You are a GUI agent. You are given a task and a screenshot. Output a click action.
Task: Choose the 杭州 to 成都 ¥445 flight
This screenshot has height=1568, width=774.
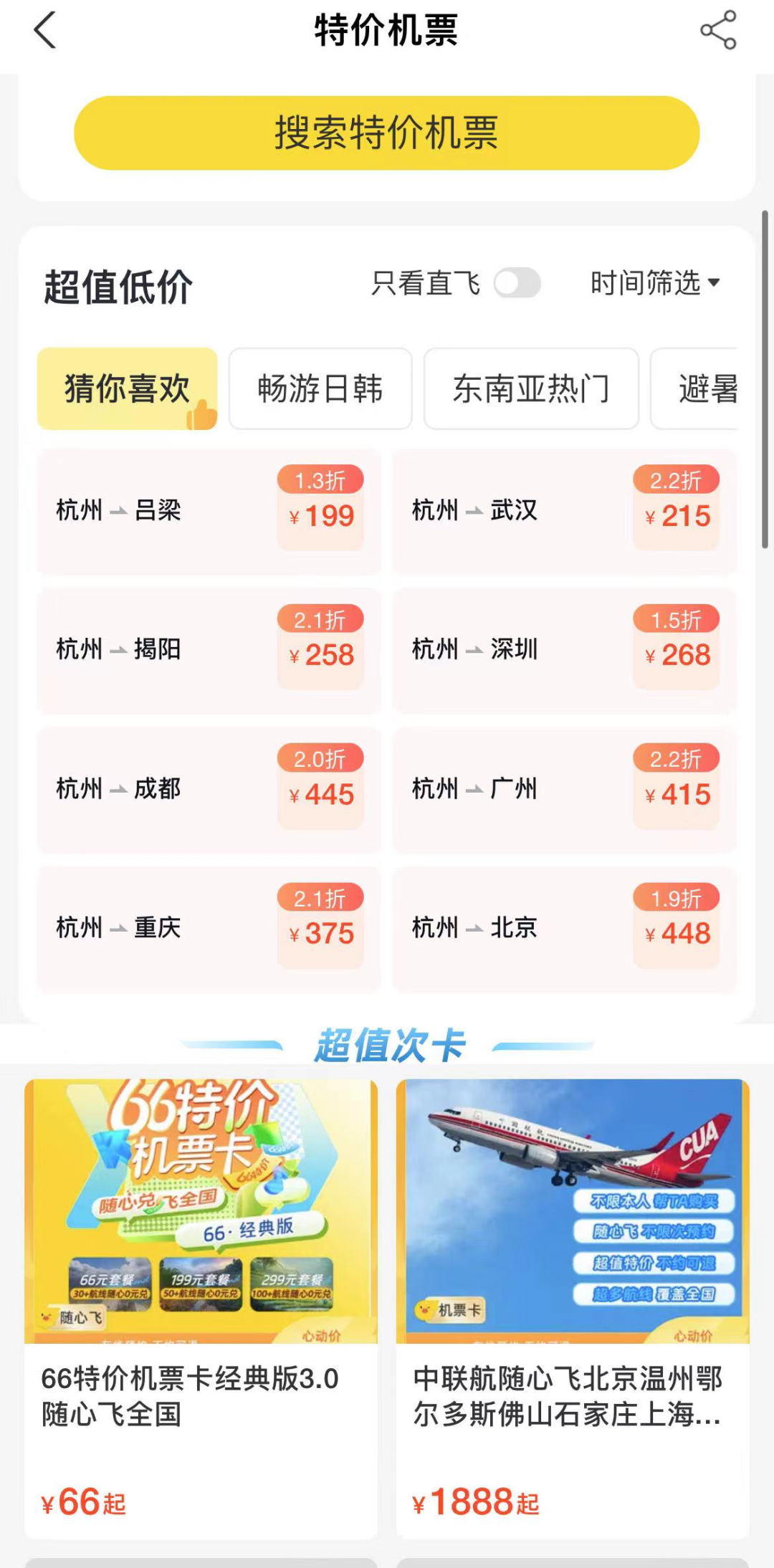[209, 789]
